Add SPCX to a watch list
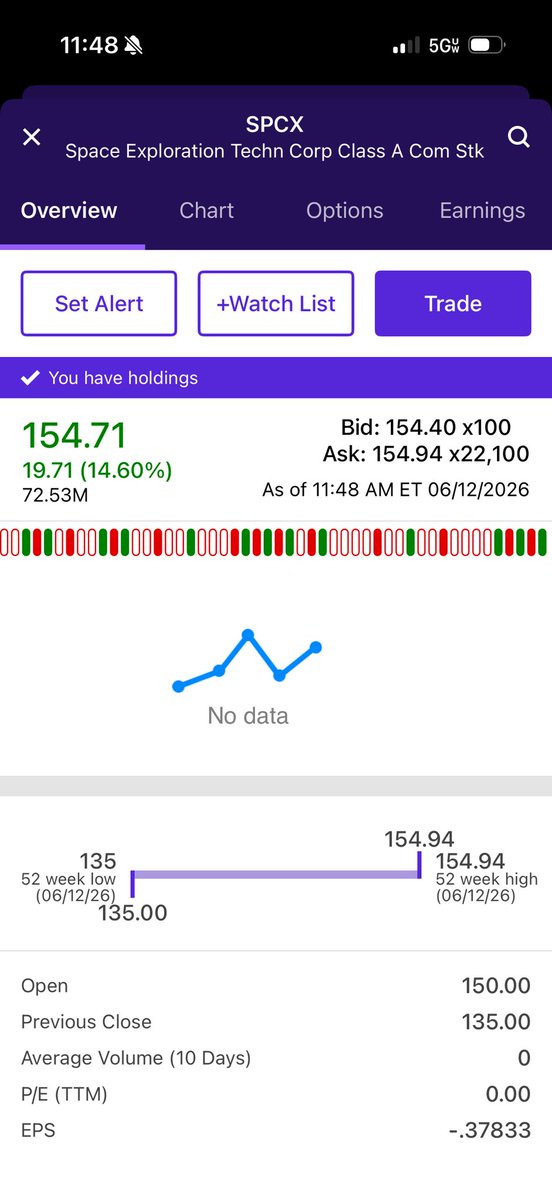 coord(276,303)
